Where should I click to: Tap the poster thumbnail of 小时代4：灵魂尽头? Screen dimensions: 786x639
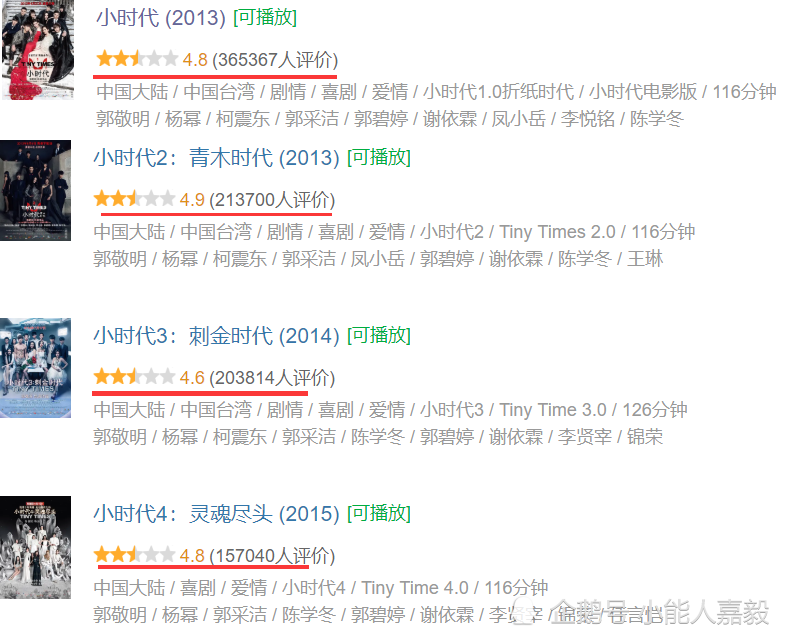click(x=35, y=547)
